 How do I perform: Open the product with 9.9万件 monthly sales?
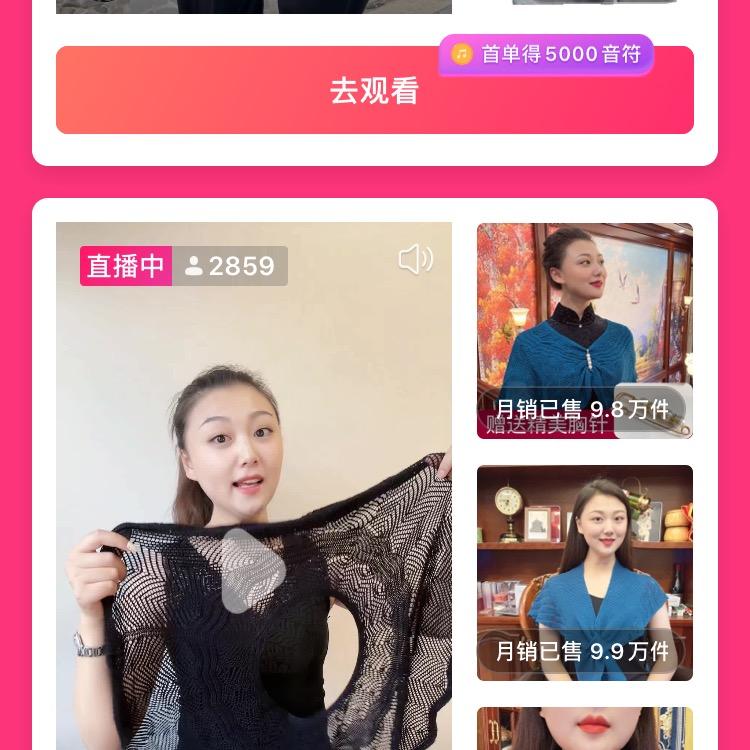coord(584,572)
